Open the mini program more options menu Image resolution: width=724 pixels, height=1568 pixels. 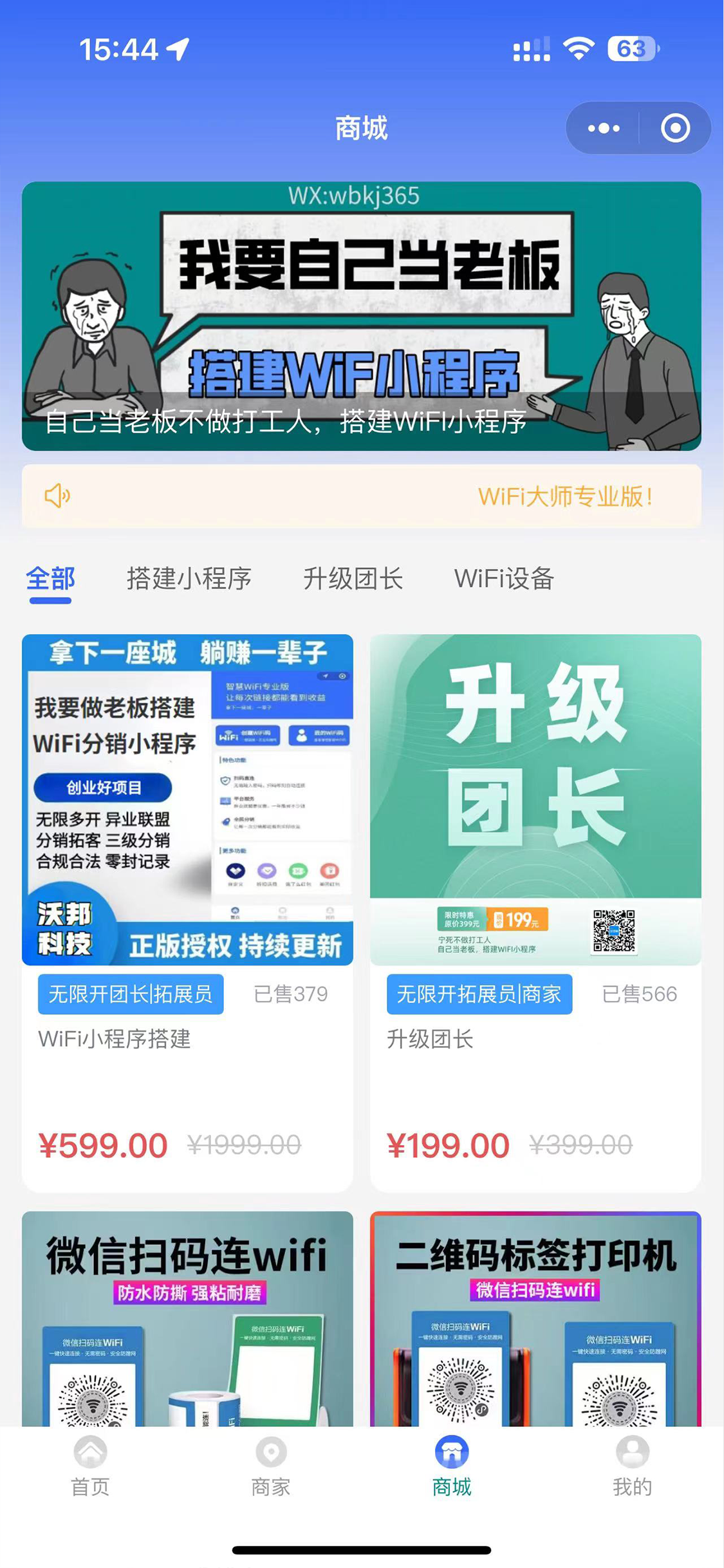click(x=604, y=128)
